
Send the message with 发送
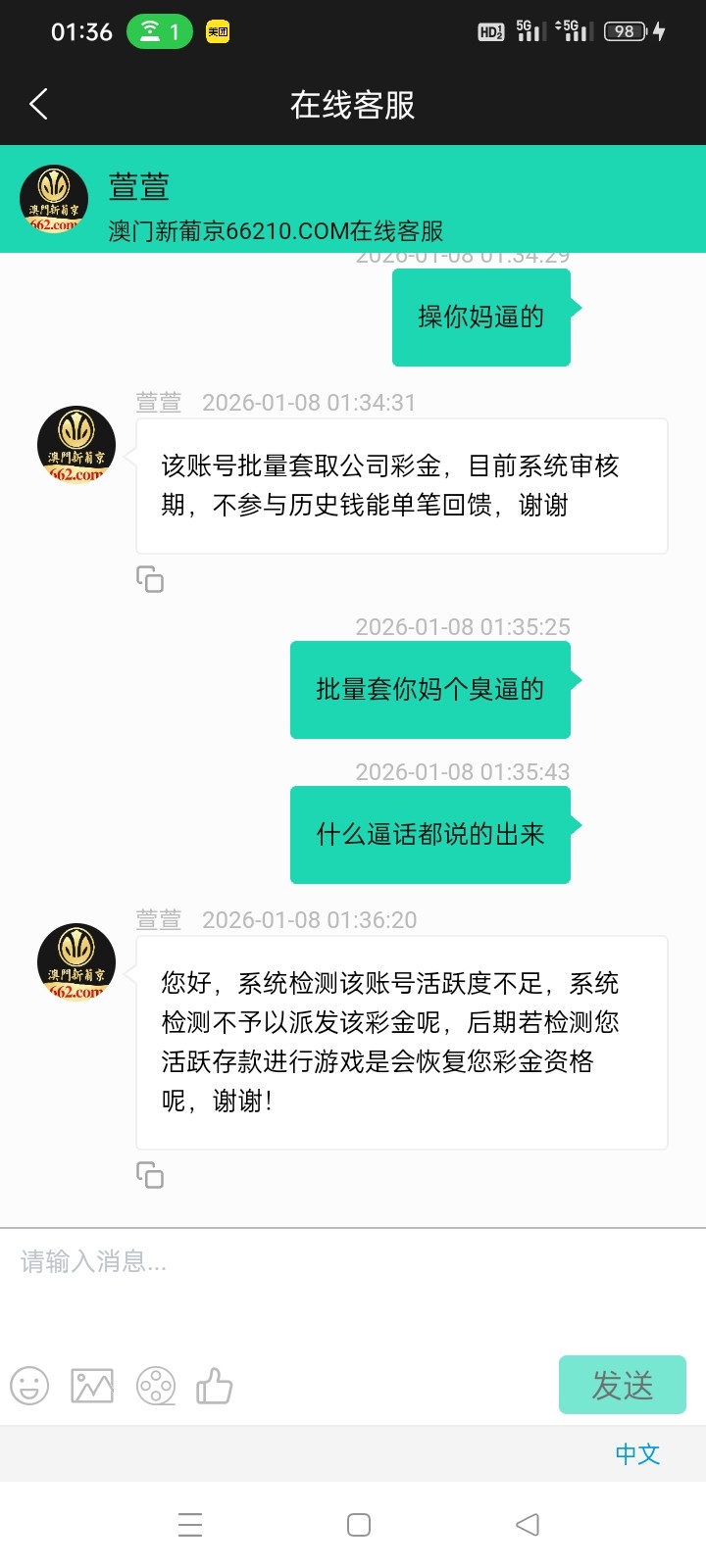pyautogui.click(x=622, y=1385)
